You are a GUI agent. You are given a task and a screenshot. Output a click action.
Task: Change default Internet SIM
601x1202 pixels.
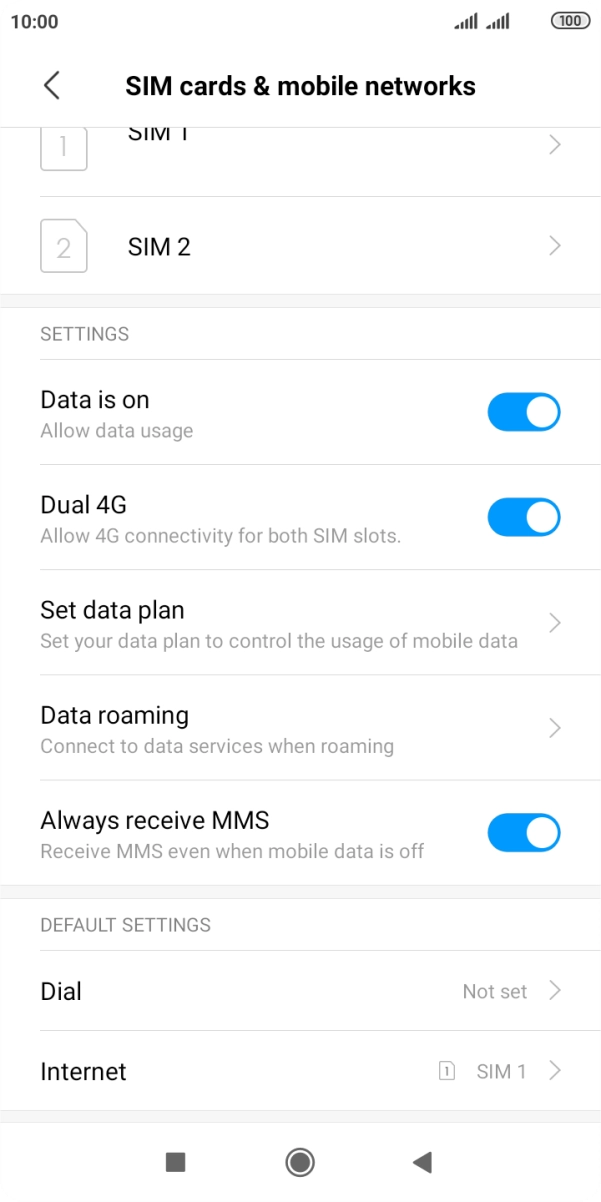point(300,1071)
